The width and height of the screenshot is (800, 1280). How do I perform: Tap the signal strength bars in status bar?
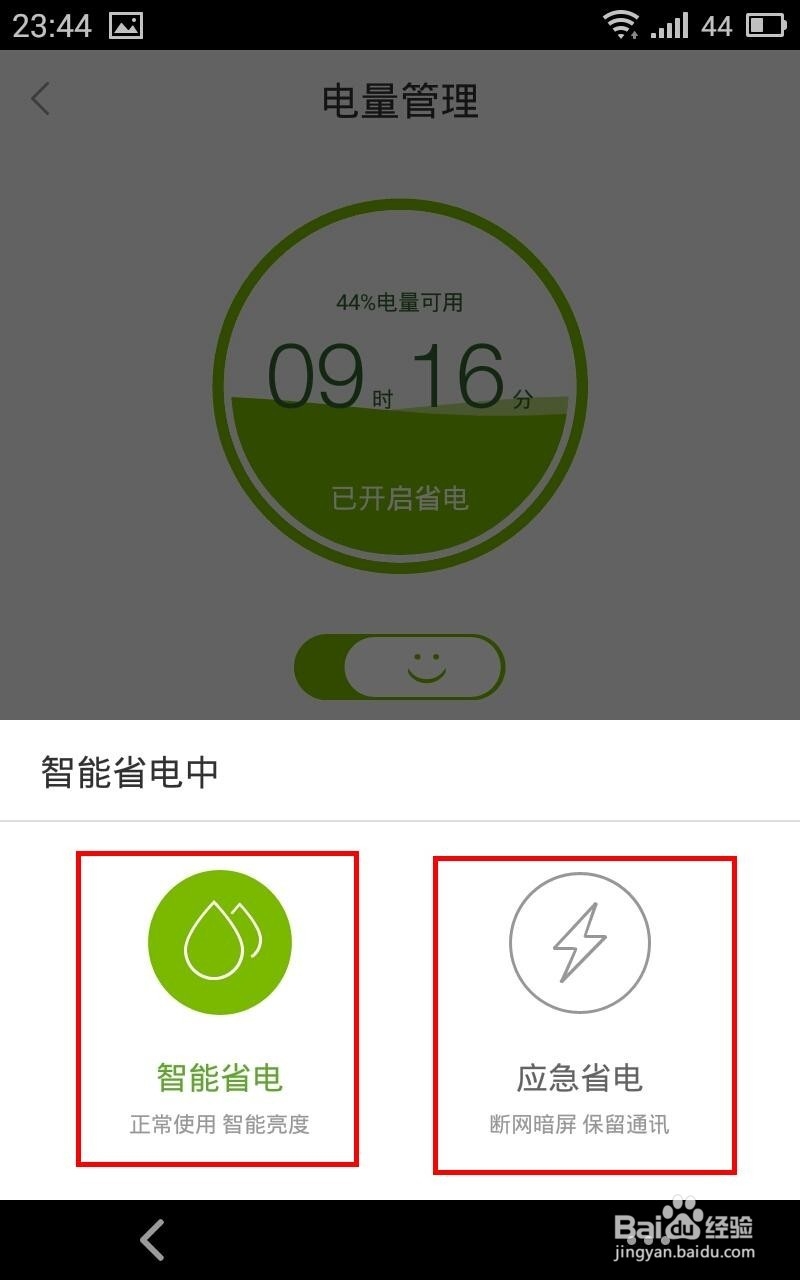coord(668,24)
